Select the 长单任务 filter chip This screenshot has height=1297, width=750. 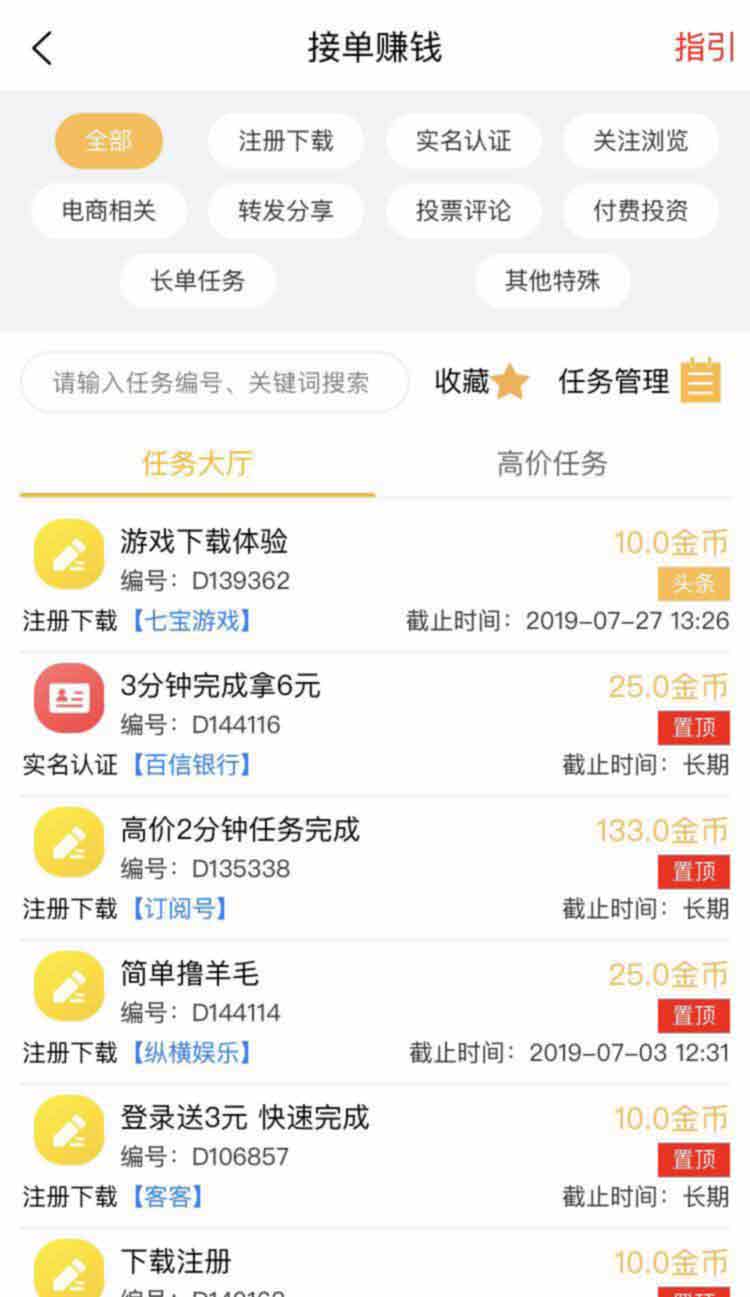(x=197, y=281)
